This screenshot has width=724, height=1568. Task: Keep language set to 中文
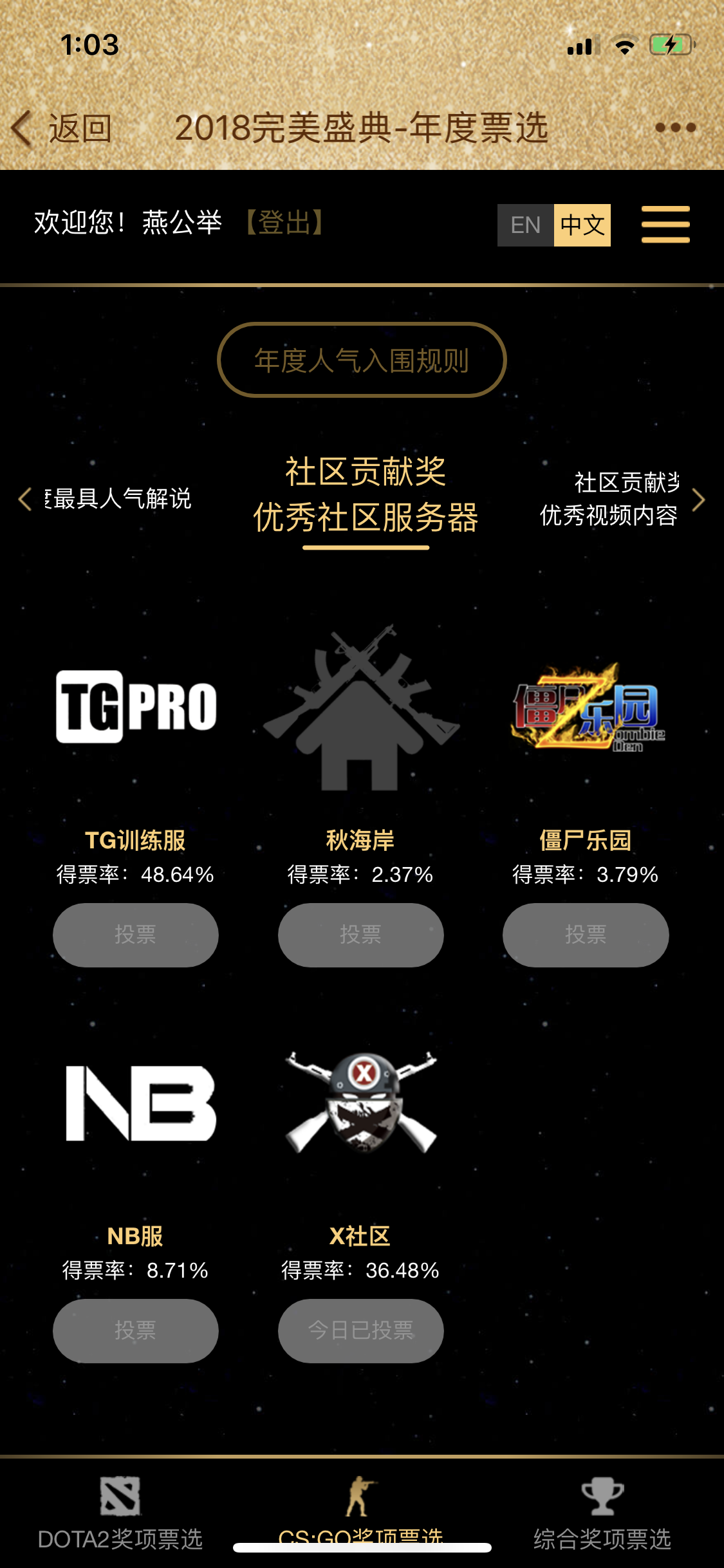pos(581,225)
